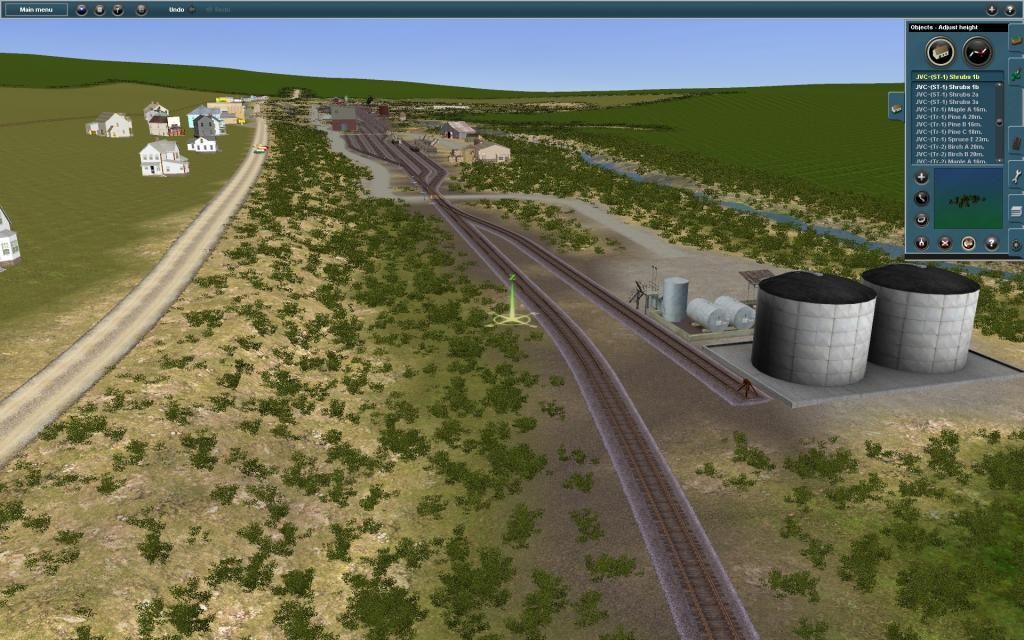Tap the object help question mark button

point(991,243)
